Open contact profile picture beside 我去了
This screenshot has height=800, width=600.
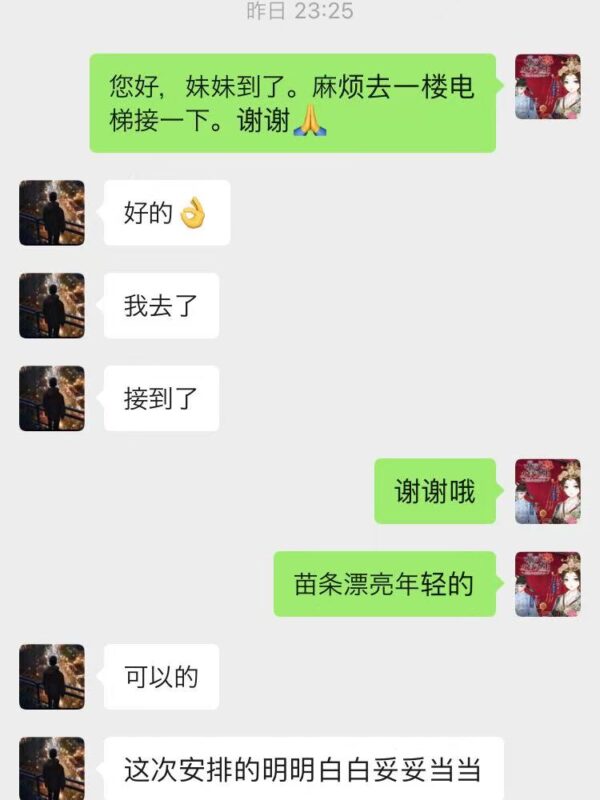click(x=52, y=306)
